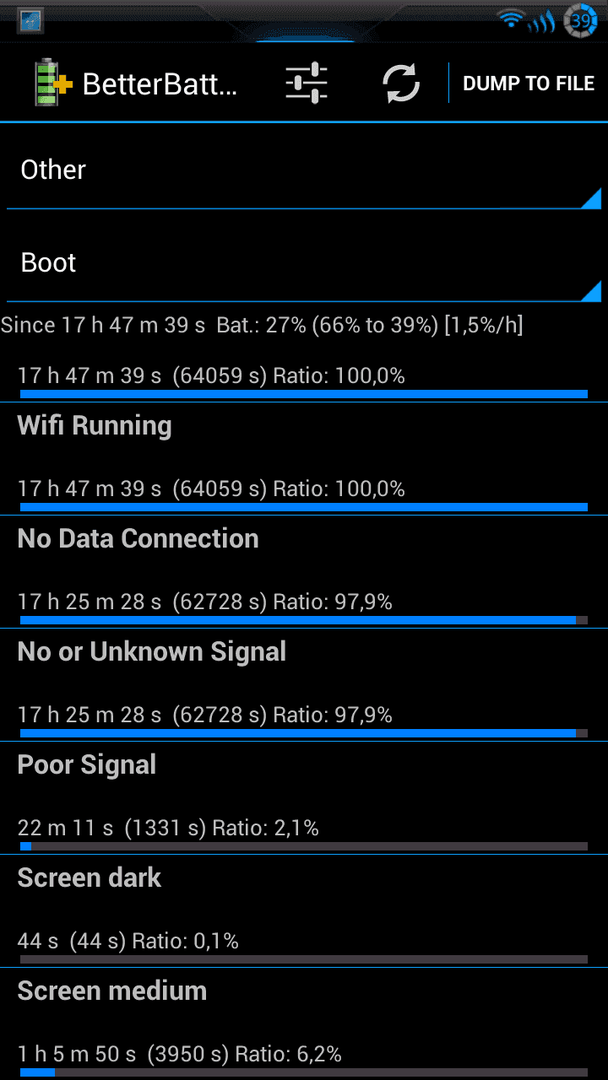Tap the BetterBatt app icon
Image resolution: width=608 pixels, height=1080 pixels.
(54, 83)
